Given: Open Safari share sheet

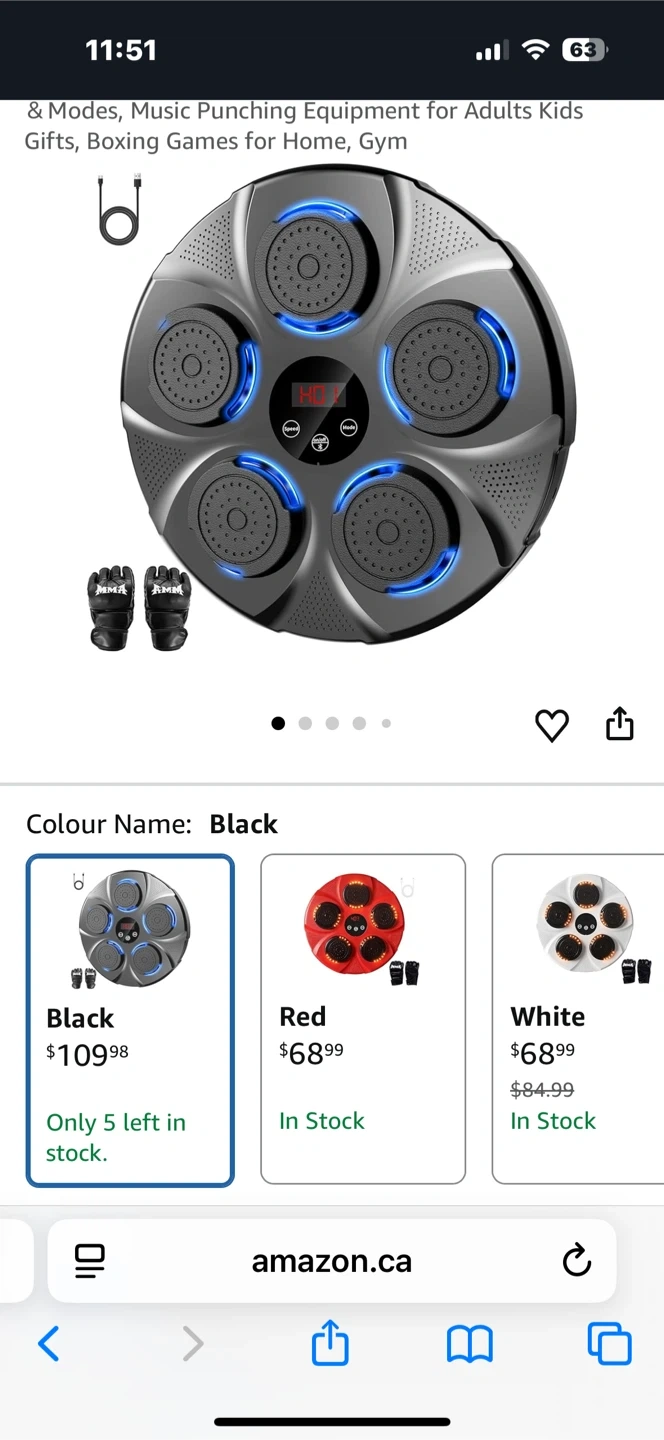Looking at the screenshot, I should (x=330, y=1343).
